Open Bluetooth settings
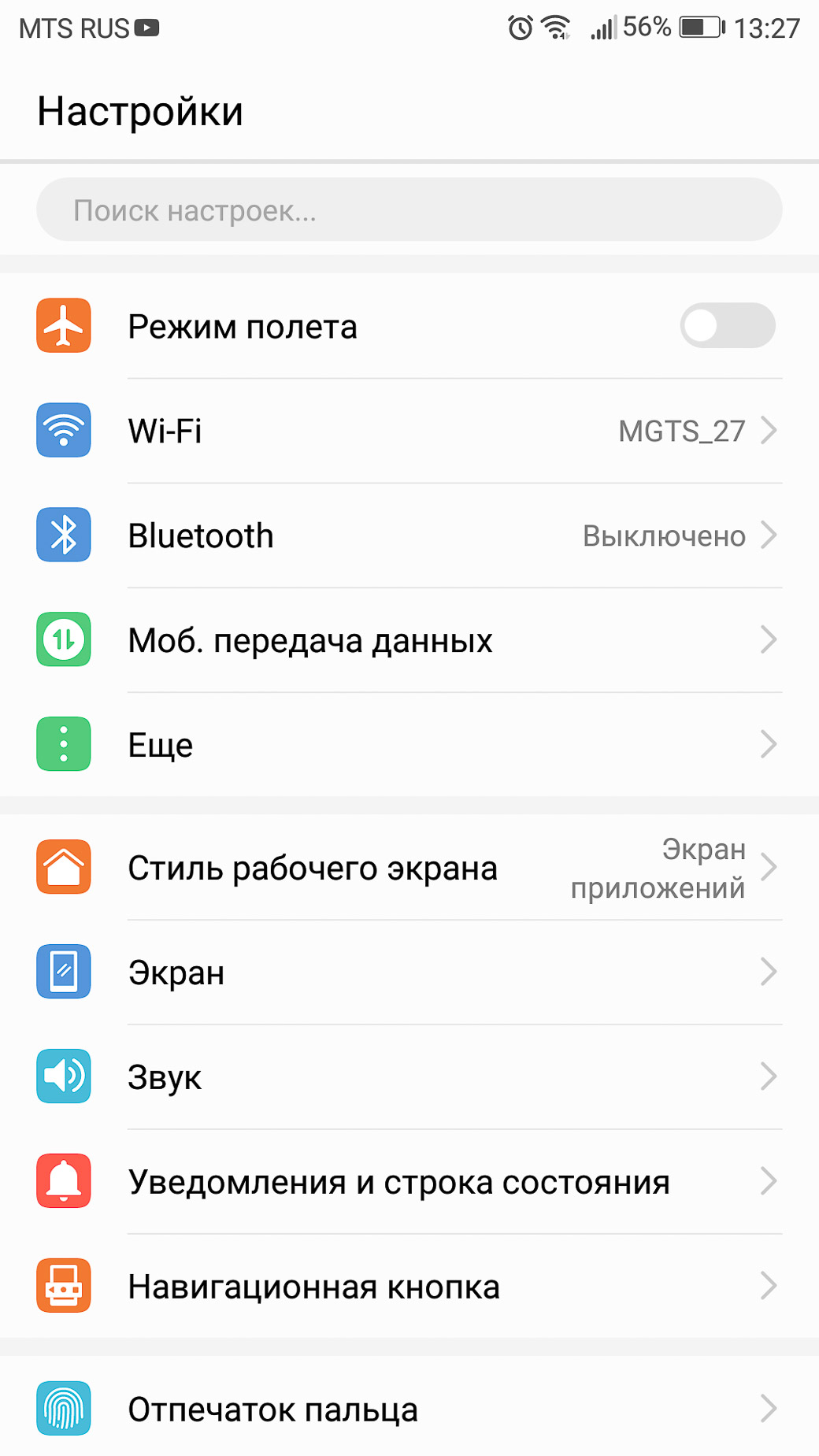The height and width of the screenshot is (1456, 819). click(x=409, y=535)
